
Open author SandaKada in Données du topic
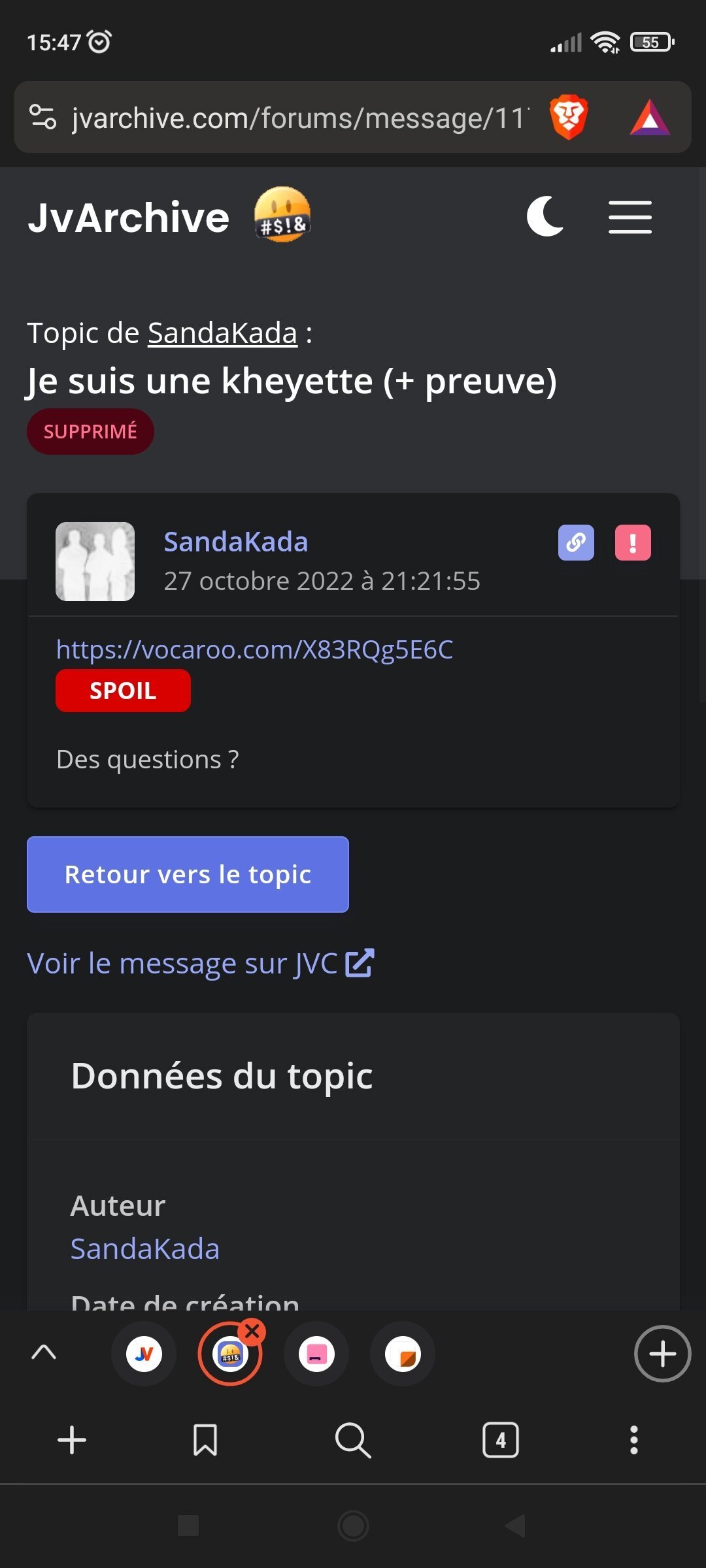(x=144, y=1249)
